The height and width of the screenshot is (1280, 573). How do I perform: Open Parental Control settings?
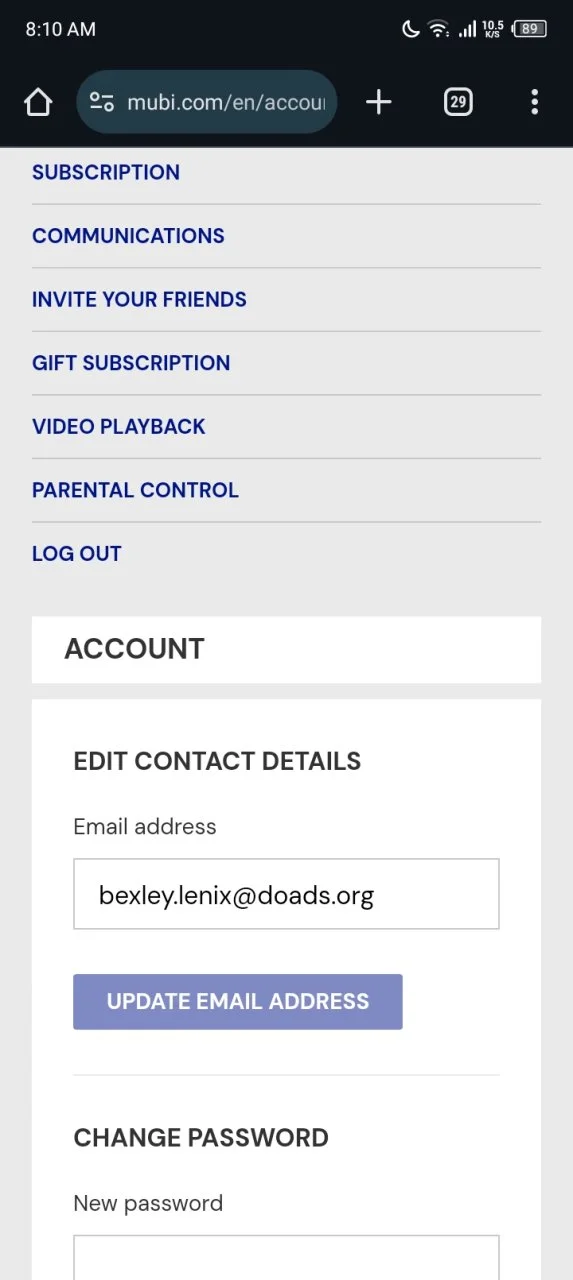pos(135,490)
